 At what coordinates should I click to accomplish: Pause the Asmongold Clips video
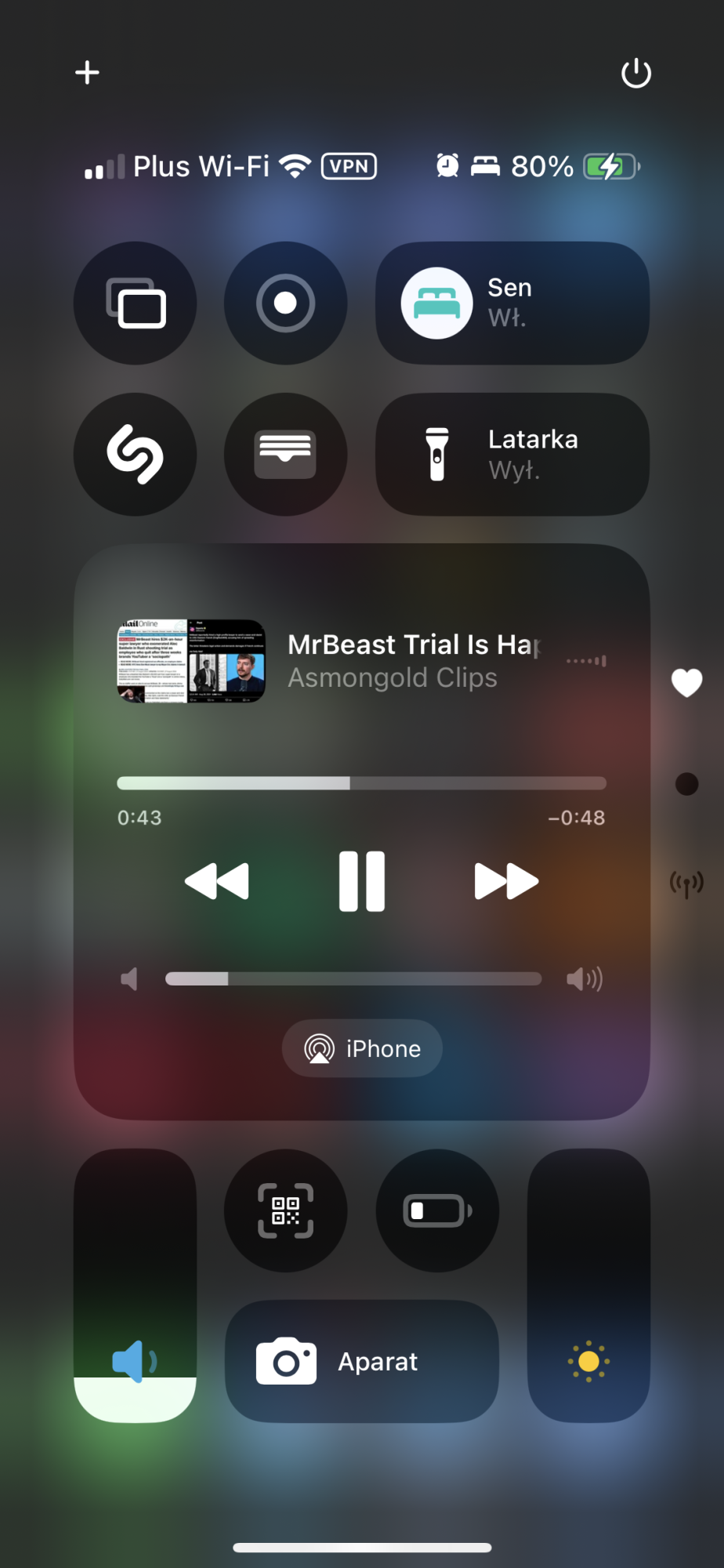(362, 881)
